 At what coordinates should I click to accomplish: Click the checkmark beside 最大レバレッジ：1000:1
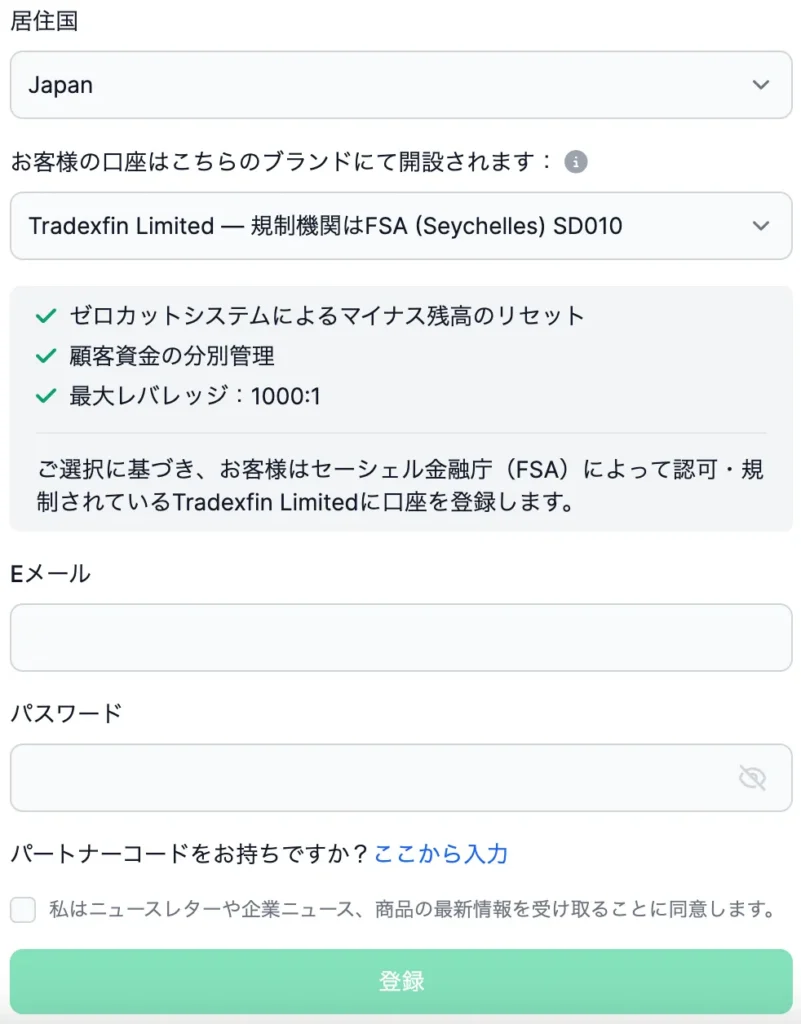pyautogui.click(x=44, y=394)
